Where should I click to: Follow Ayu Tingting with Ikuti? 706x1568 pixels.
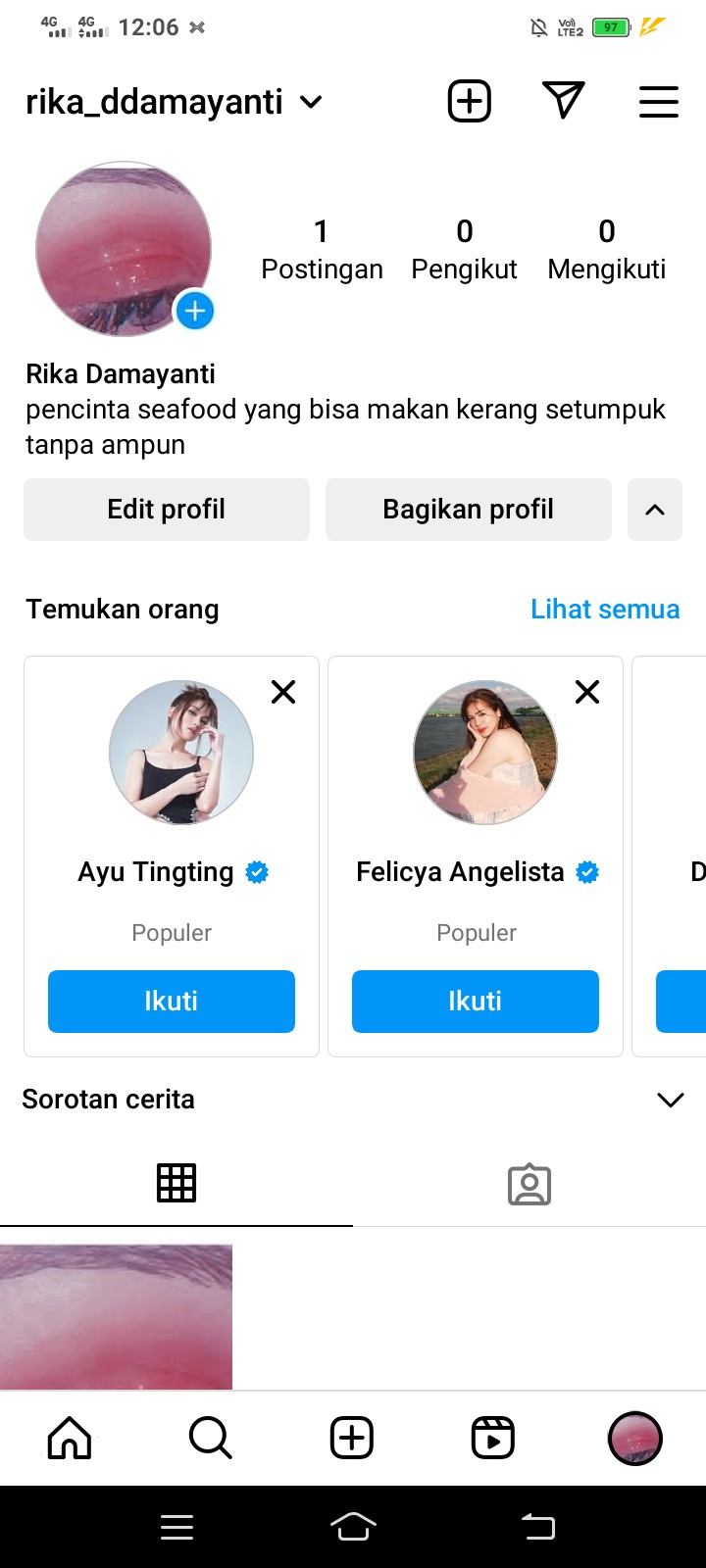pyautogui.click(x=172, y=1001)
